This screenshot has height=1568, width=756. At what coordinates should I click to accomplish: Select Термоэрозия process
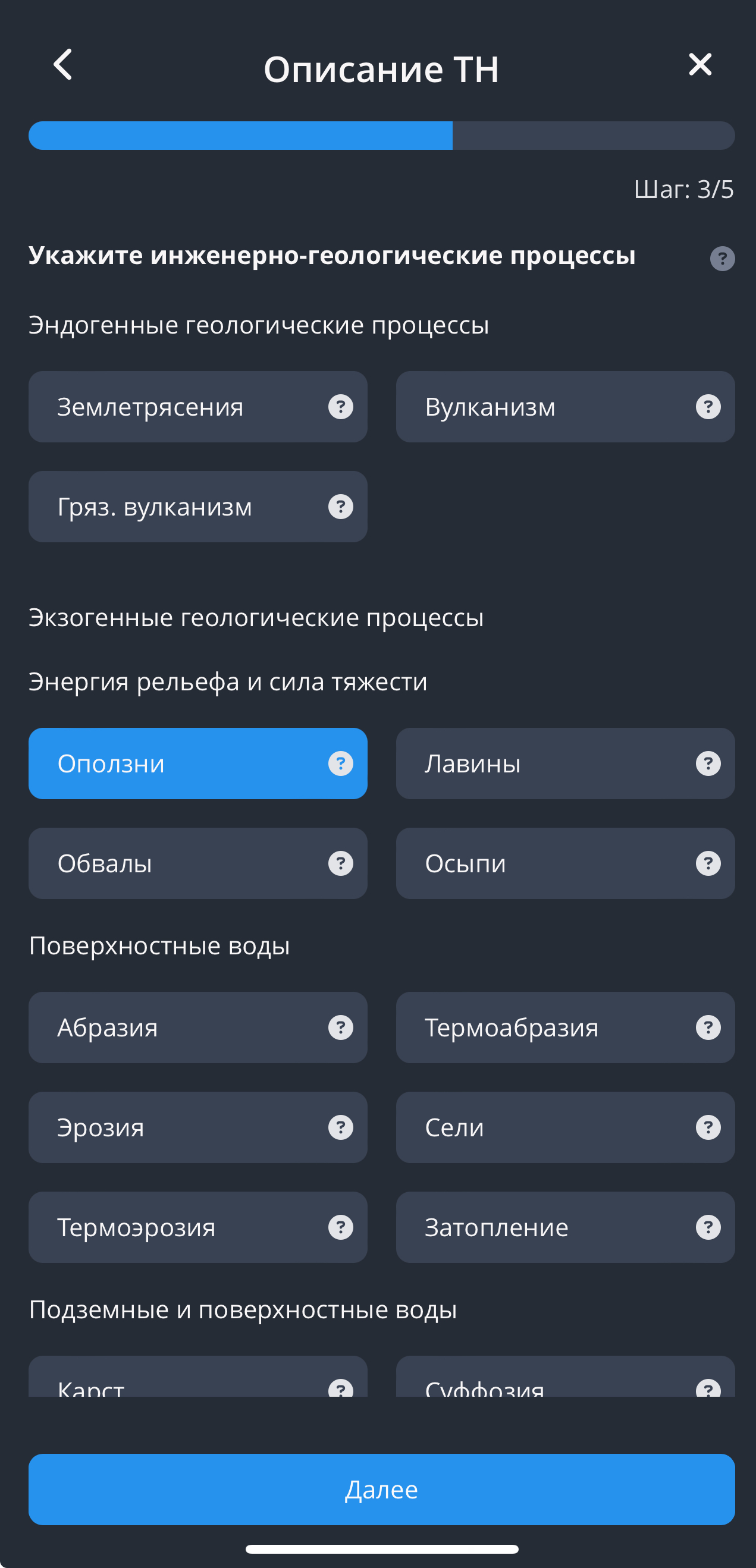coord(183,1227)
